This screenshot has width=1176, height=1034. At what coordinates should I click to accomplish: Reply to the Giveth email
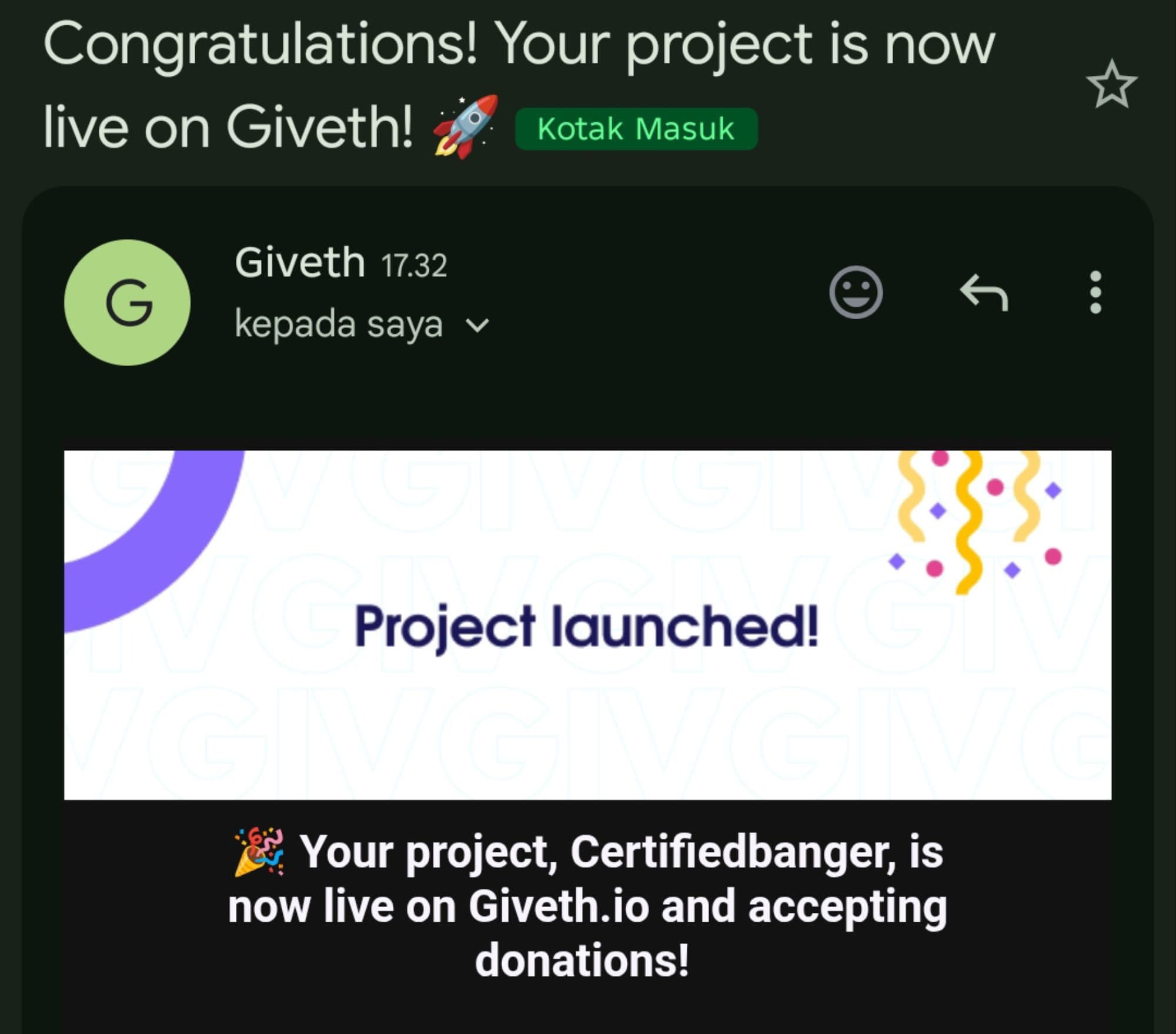(x=984, y=292)
